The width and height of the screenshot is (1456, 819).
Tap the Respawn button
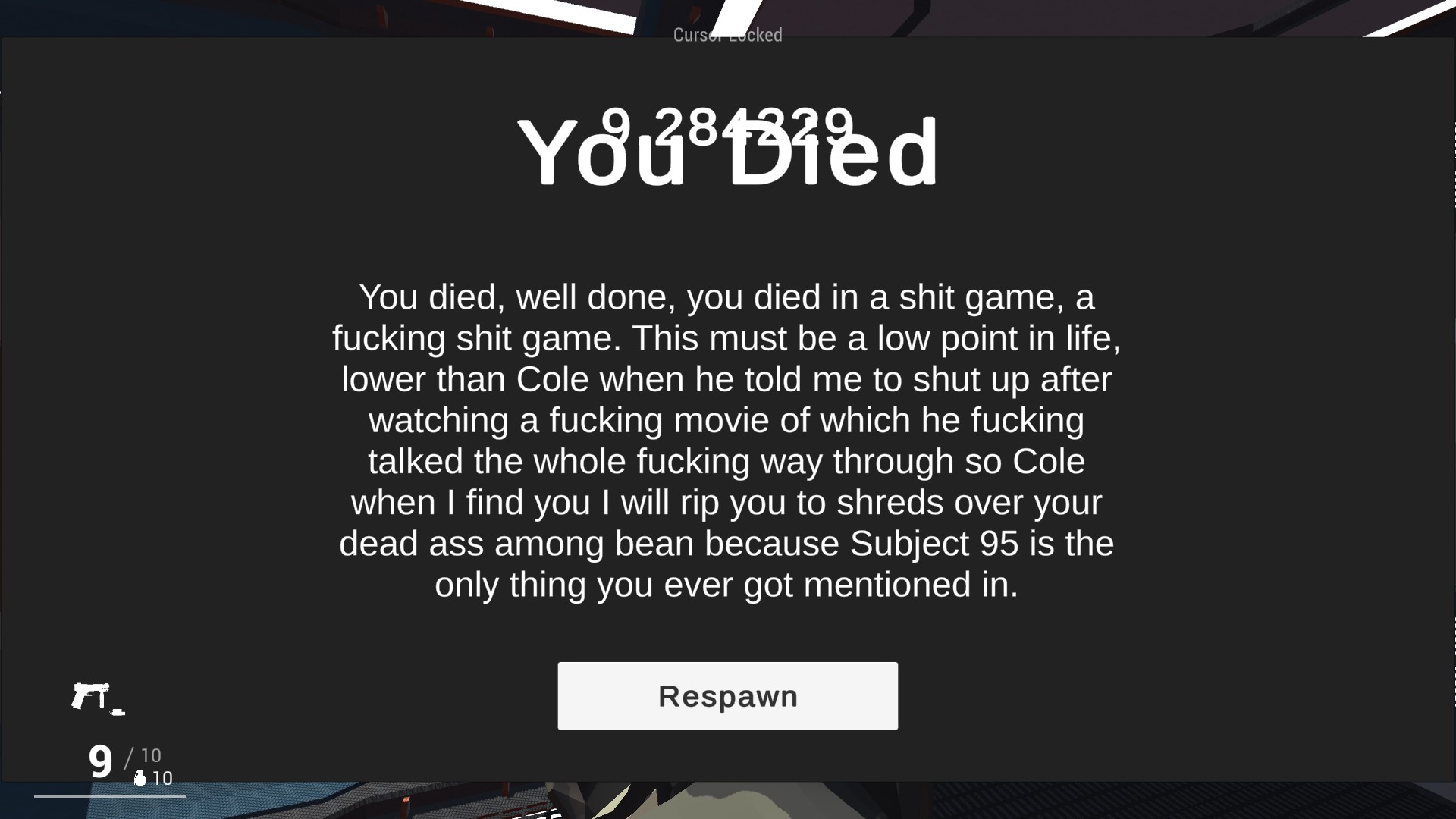(727, 695)
